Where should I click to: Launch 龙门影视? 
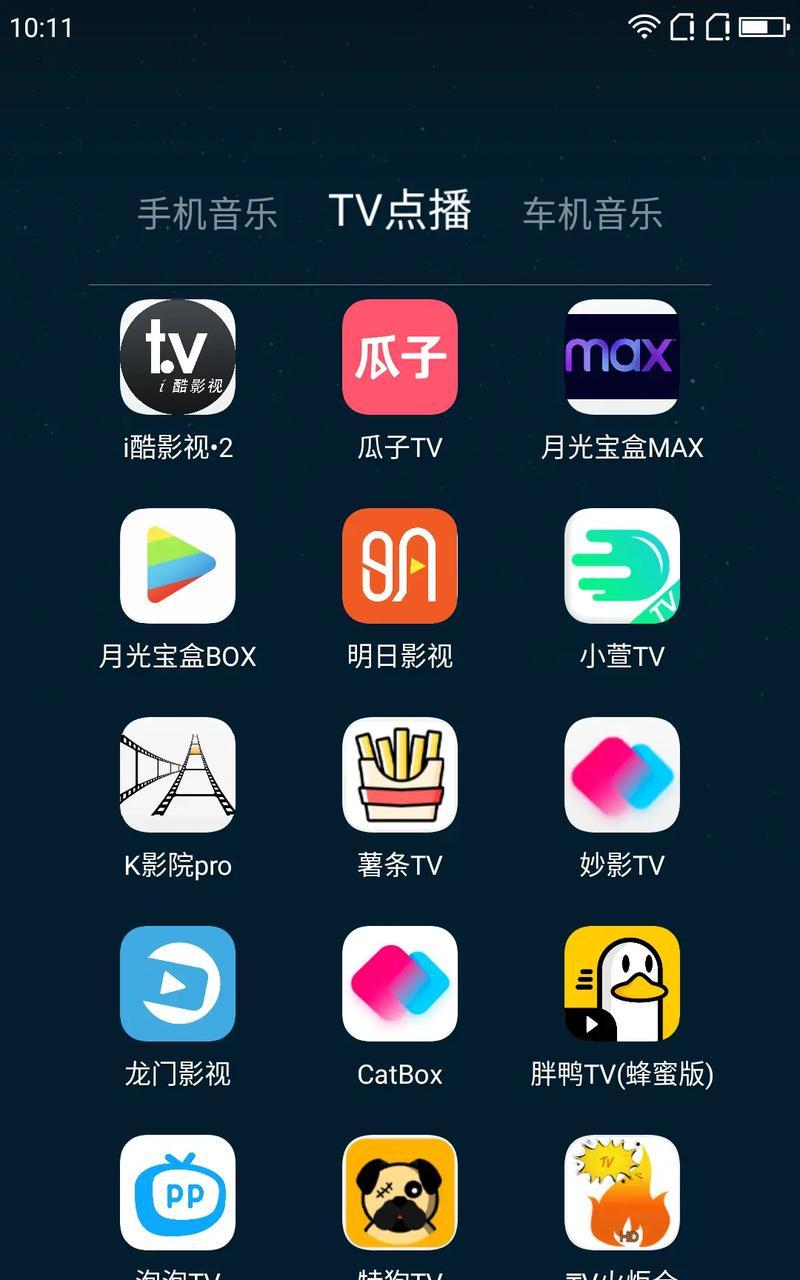point(178,984)
